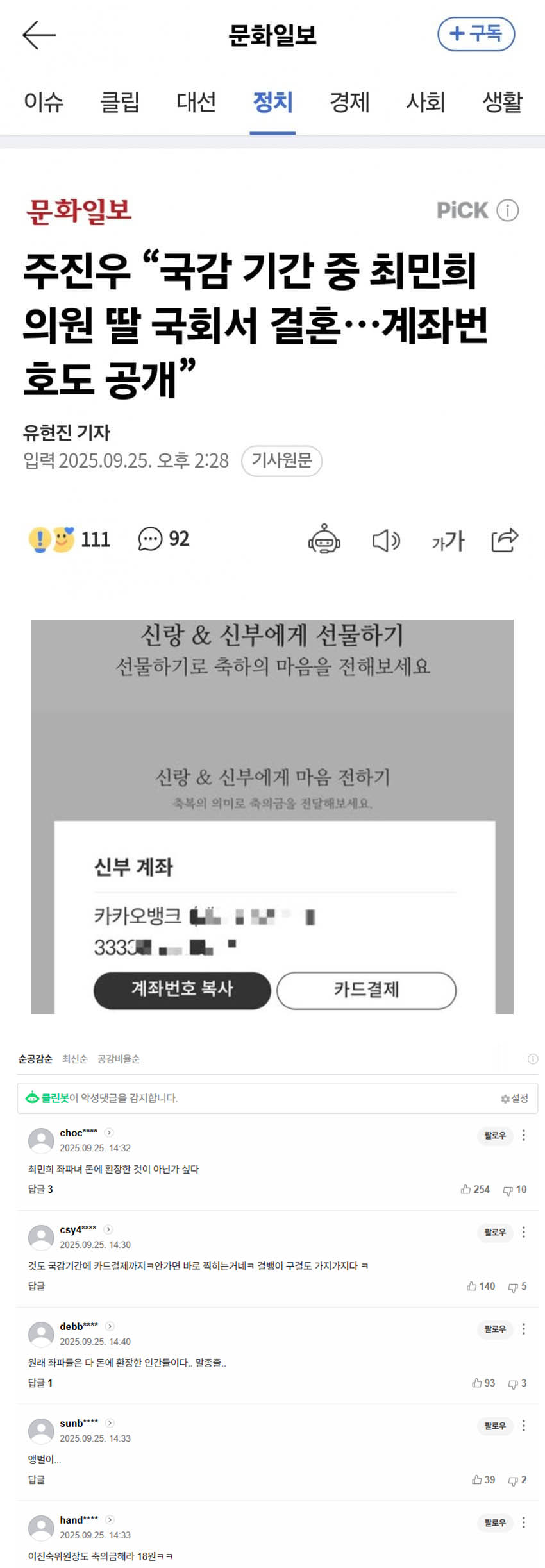Switch to the 경제 tab

point(349,102)
